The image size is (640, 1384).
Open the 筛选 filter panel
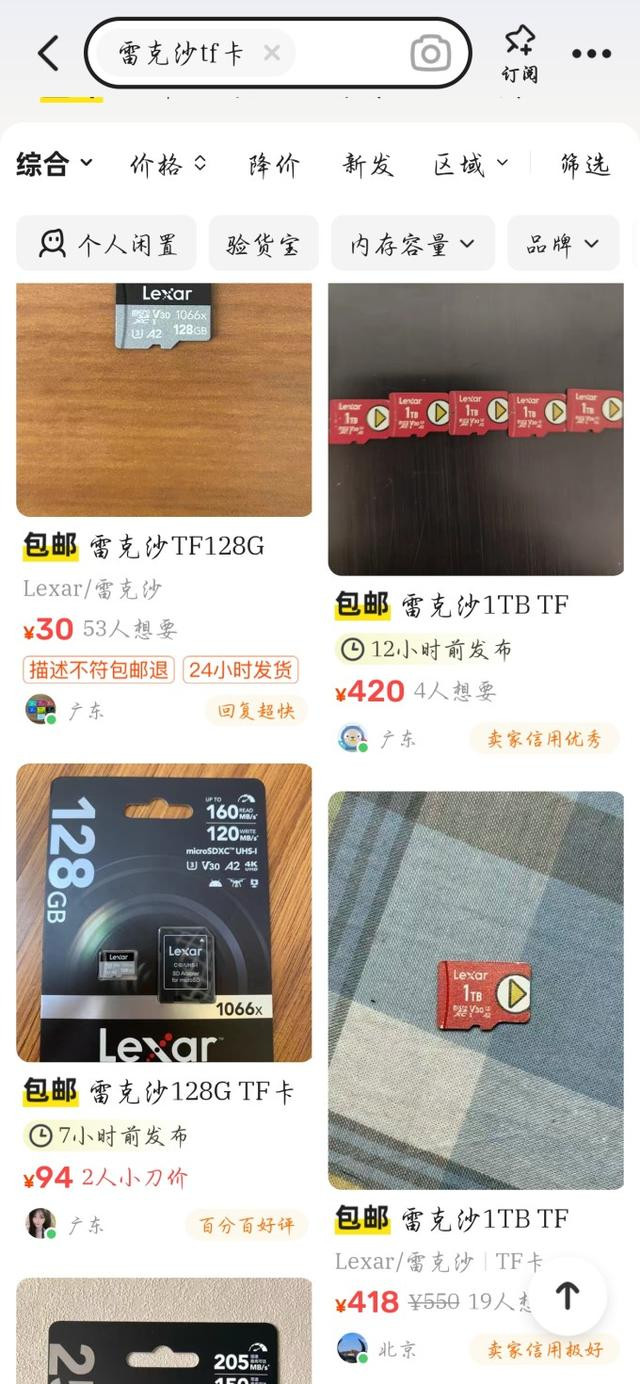pos(585,165)
